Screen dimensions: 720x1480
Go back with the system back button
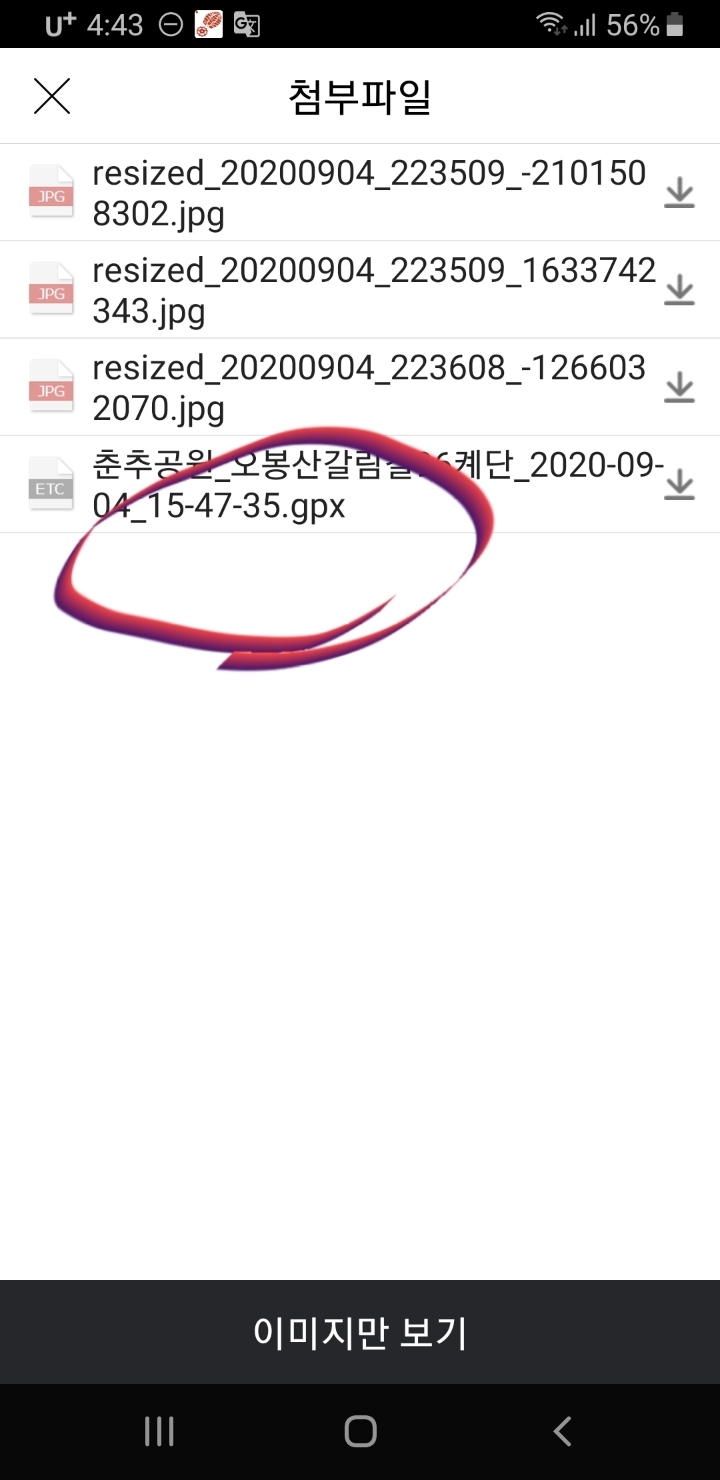562,1431
